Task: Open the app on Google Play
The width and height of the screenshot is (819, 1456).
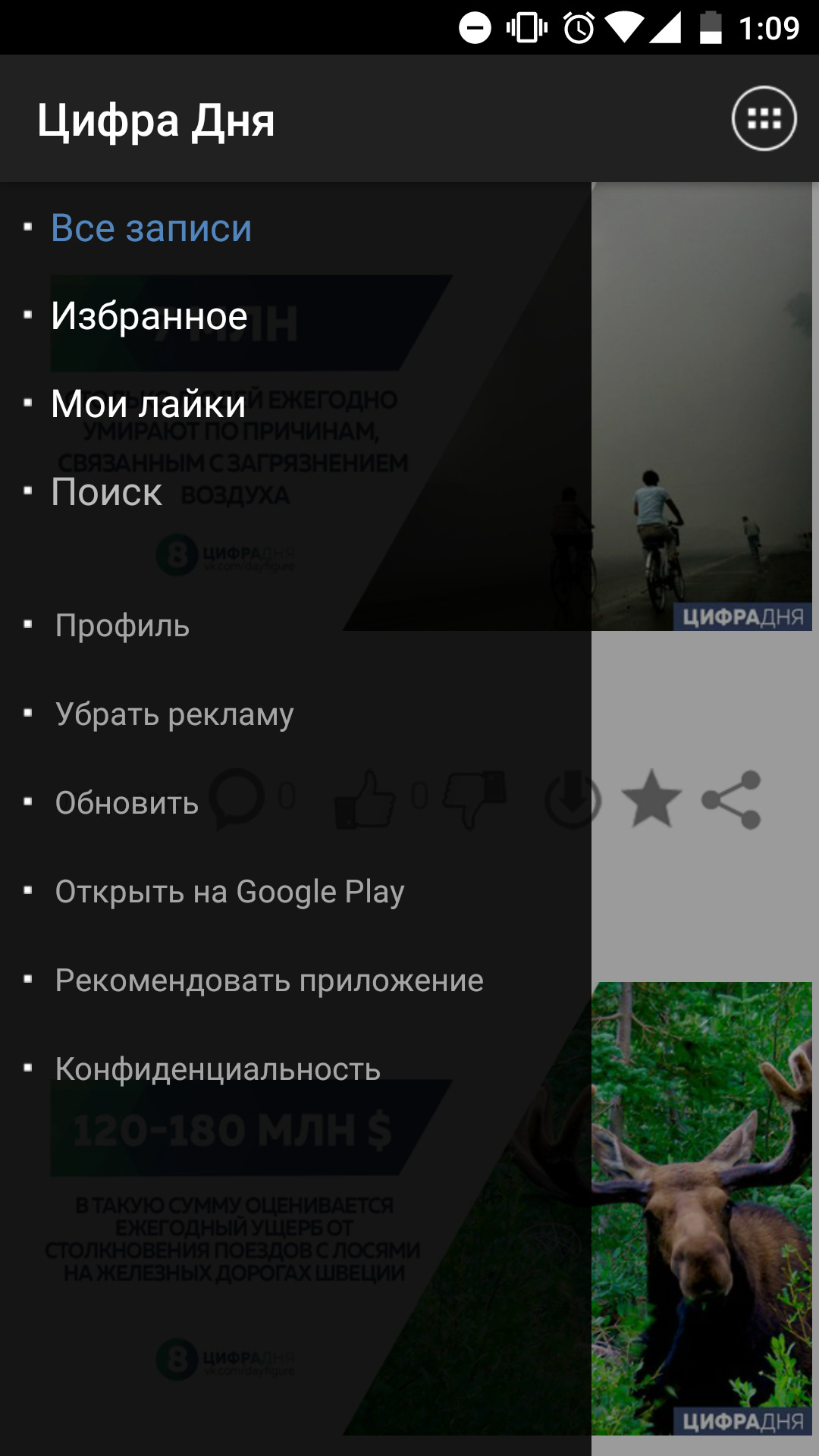Action: pyautogui.click(x=231, y=891)
